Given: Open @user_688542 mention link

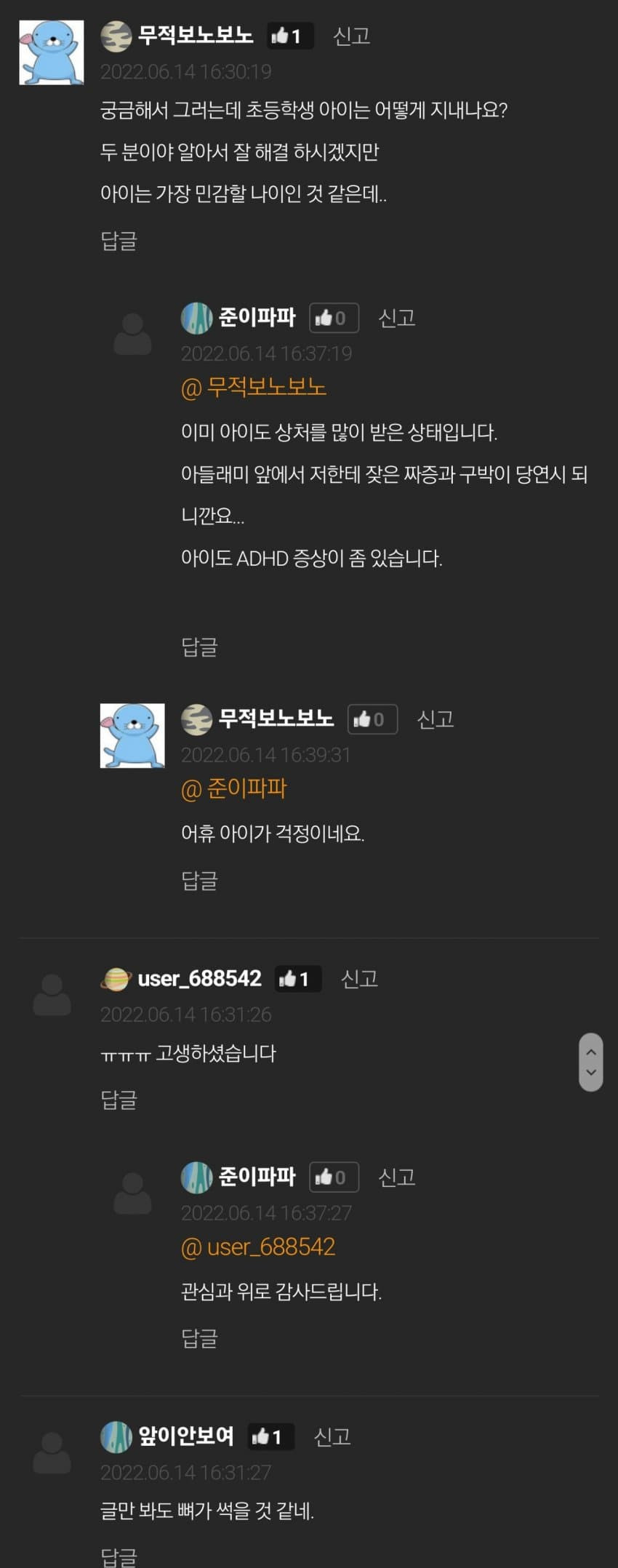Looking at the screenshot, I should [258, 1247].
